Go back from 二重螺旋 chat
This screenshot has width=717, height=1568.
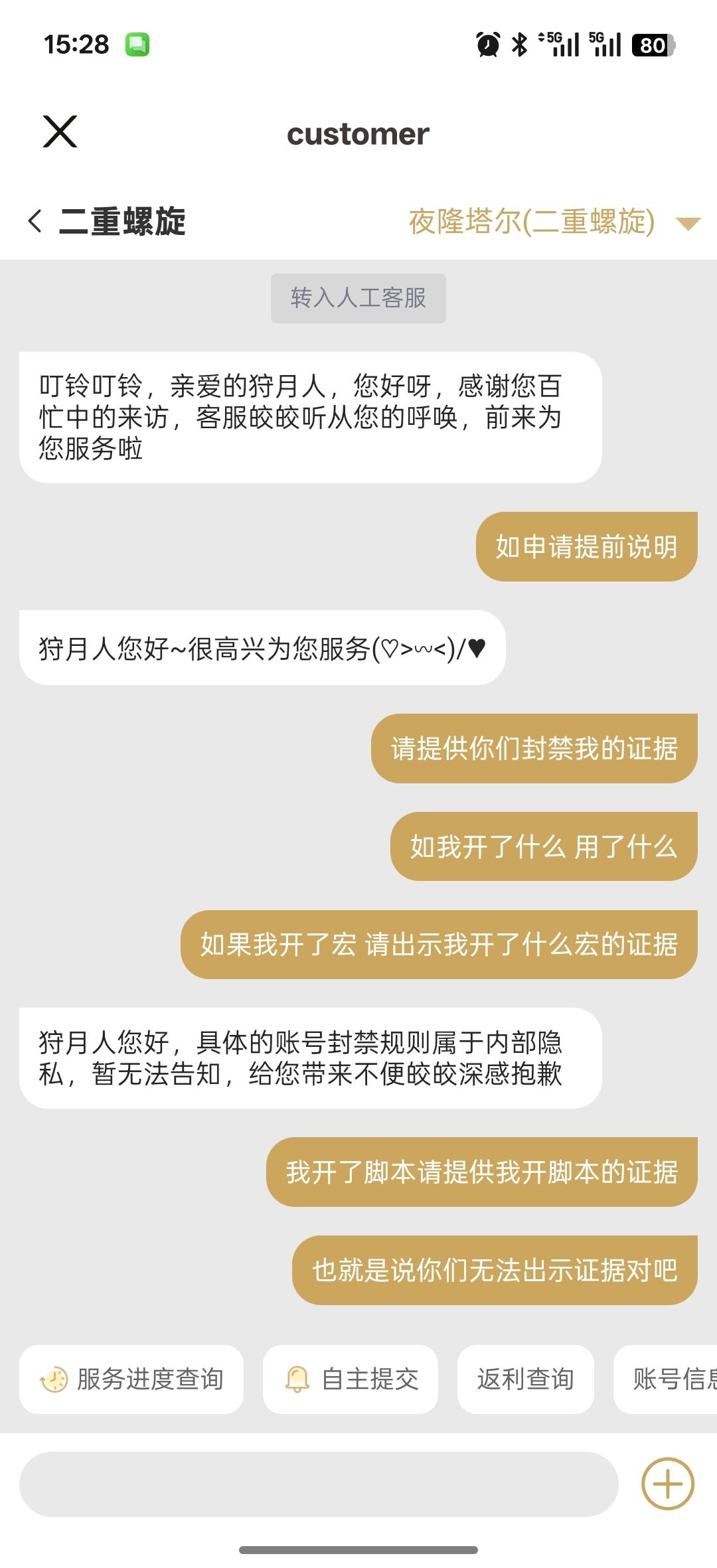click(35, 221)
